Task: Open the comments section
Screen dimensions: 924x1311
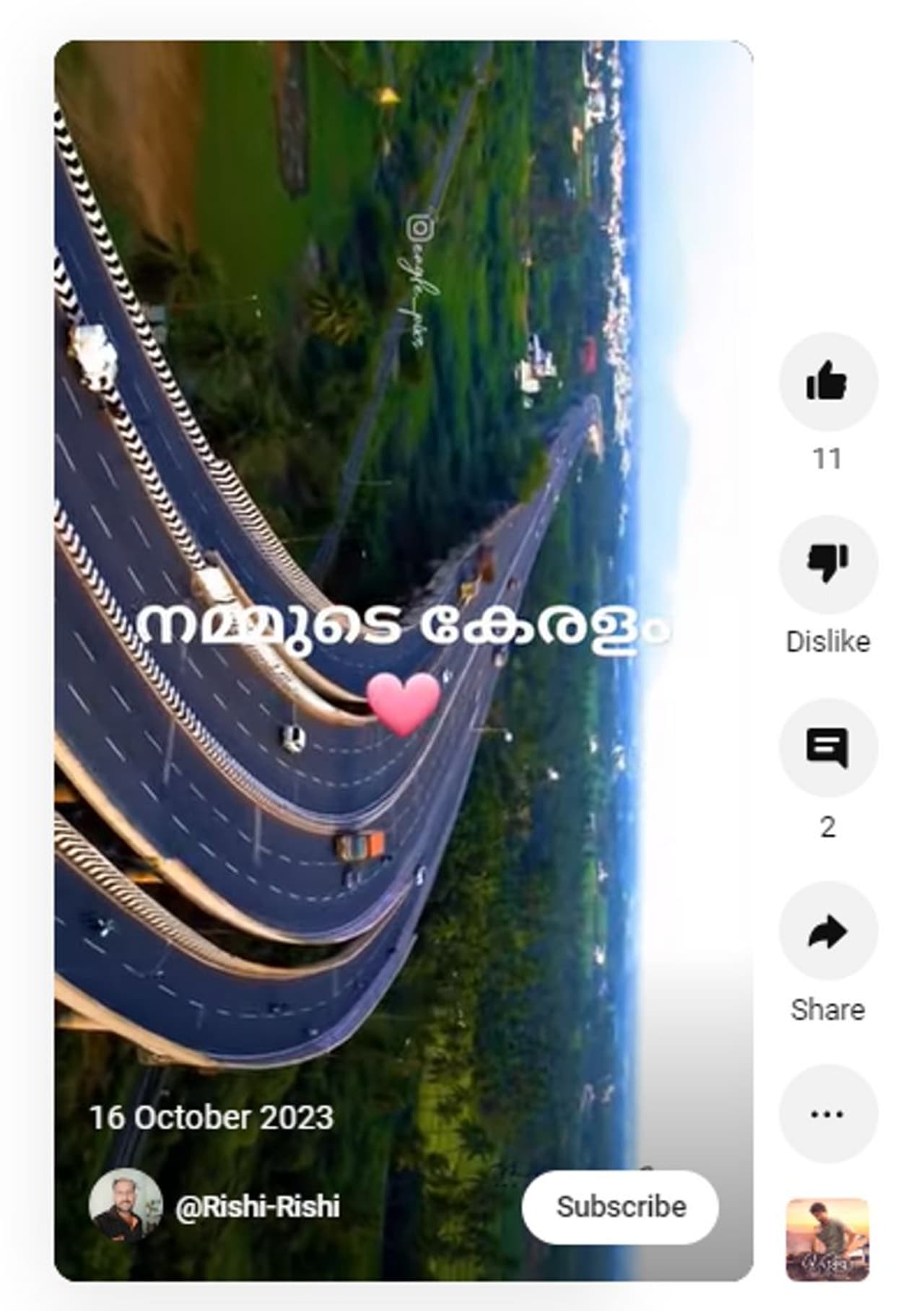Action: pyautogui.click(x=828, y=747)
